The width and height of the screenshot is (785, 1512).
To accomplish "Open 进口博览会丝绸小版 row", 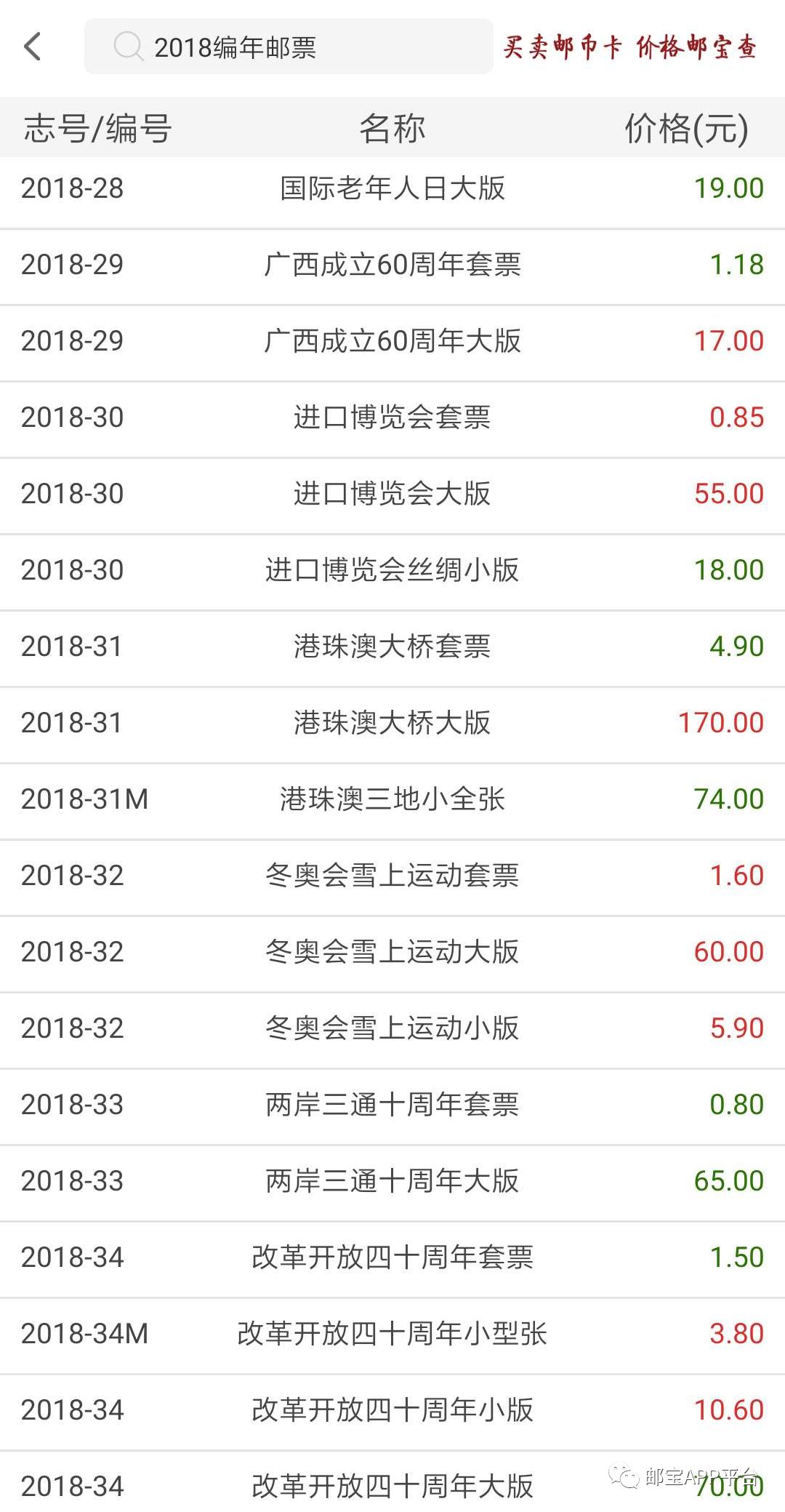I will pos(392,570).
